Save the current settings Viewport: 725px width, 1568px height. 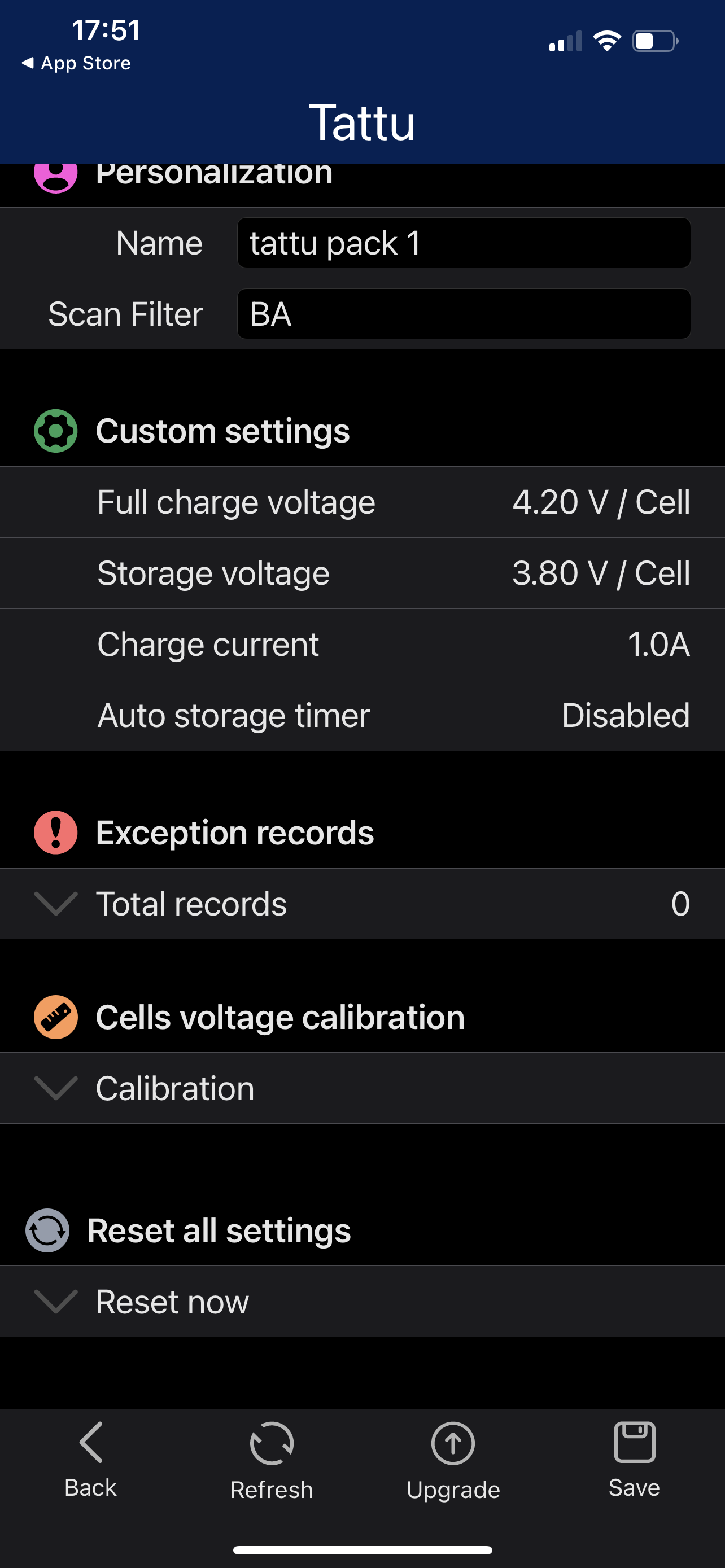[634, 1461]
